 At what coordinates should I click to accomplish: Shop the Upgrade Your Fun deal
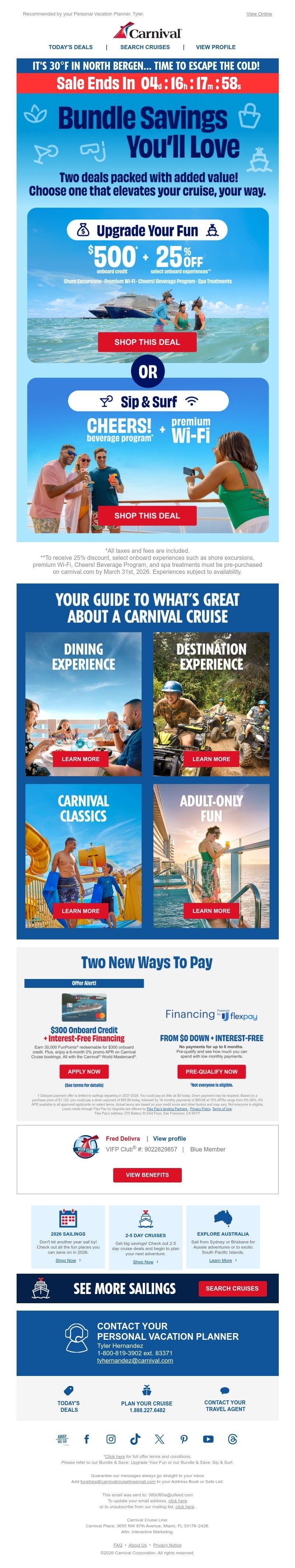point(147,342)
